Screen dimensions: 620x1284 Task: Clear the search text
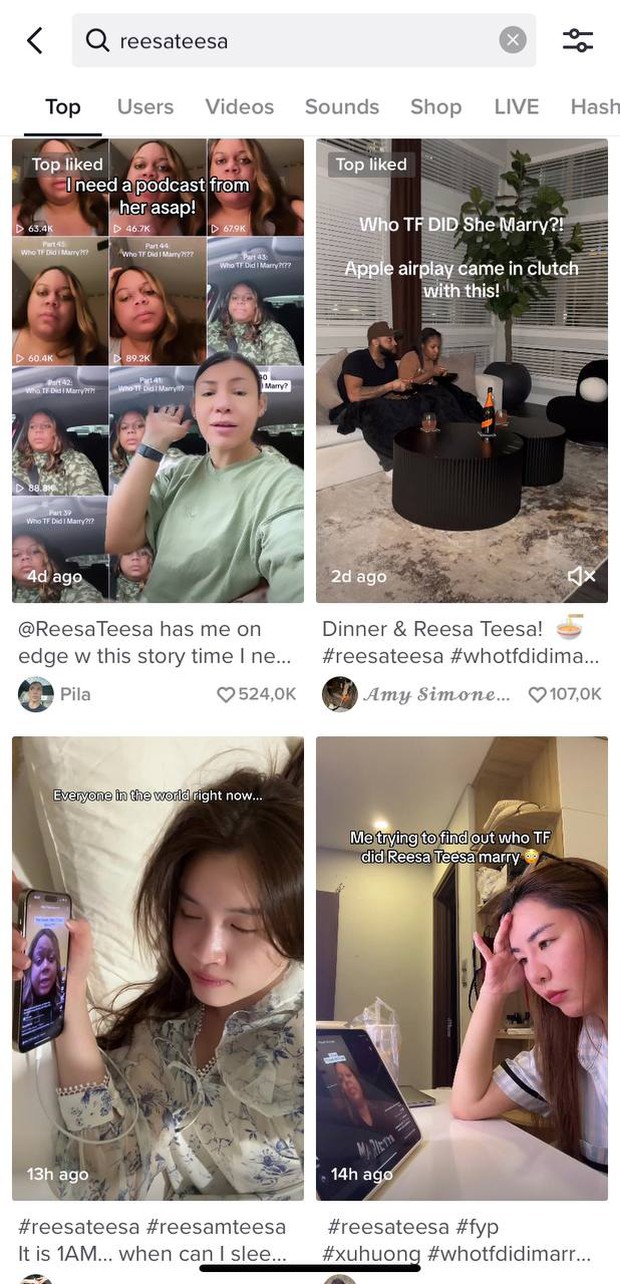pos(512,40)
